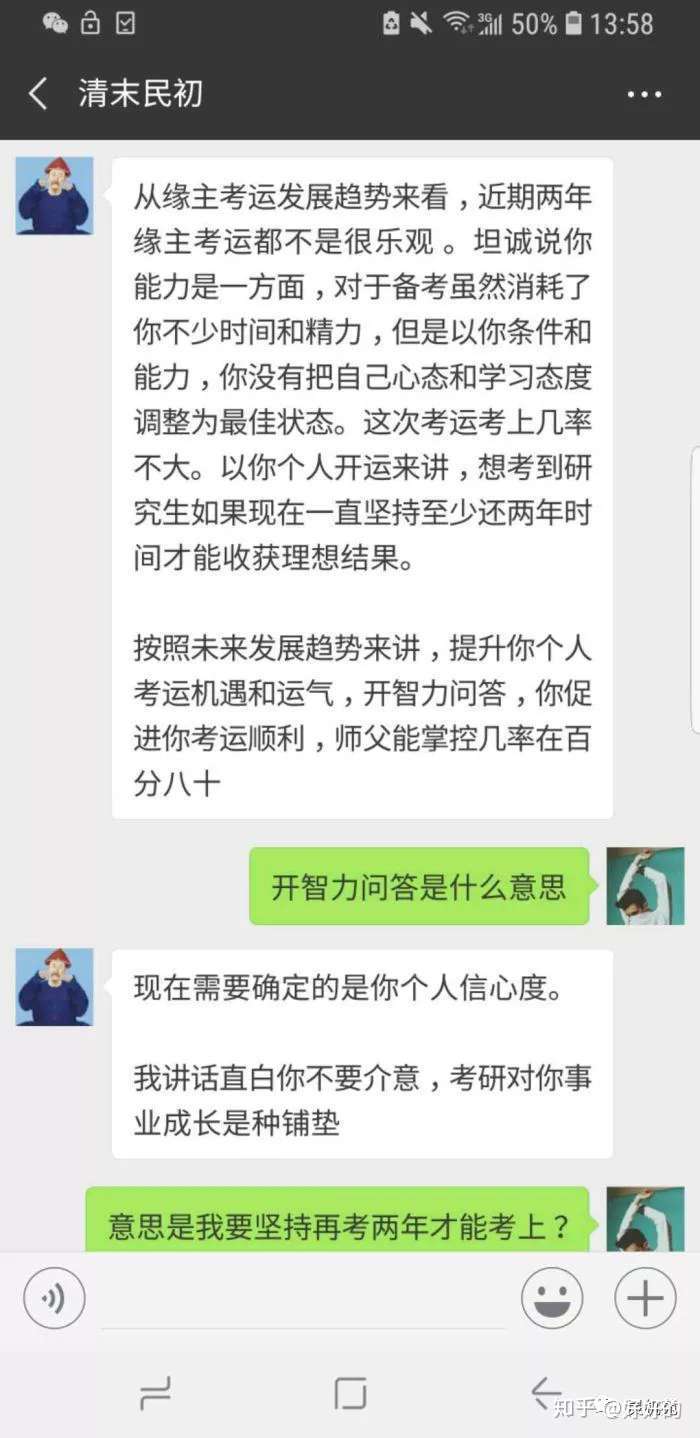Tap system back navigation button
Screen dimensions: 700x1438
(546, 1392)
